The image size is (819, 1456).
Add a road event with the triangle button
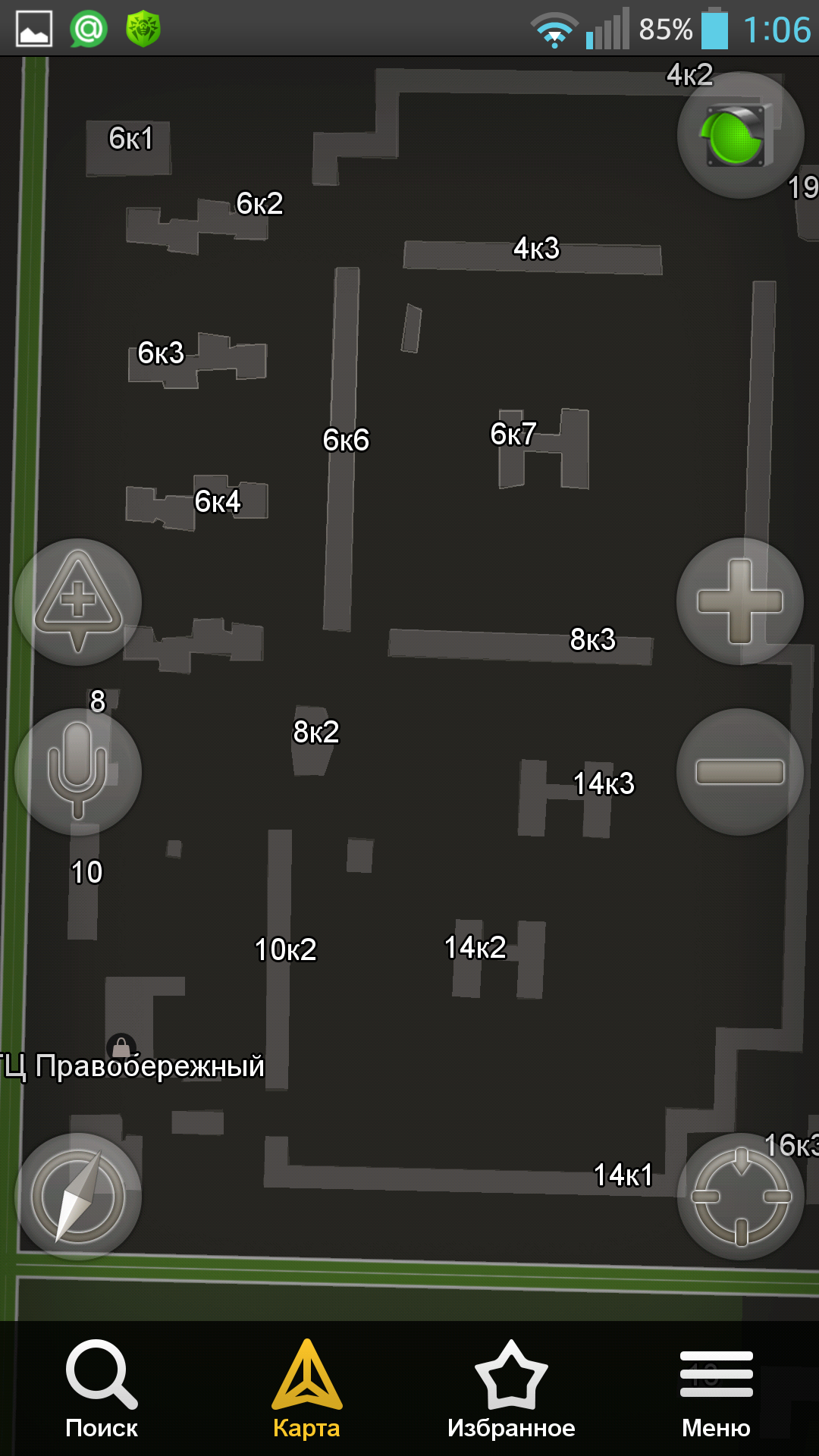tap(78, 602)
